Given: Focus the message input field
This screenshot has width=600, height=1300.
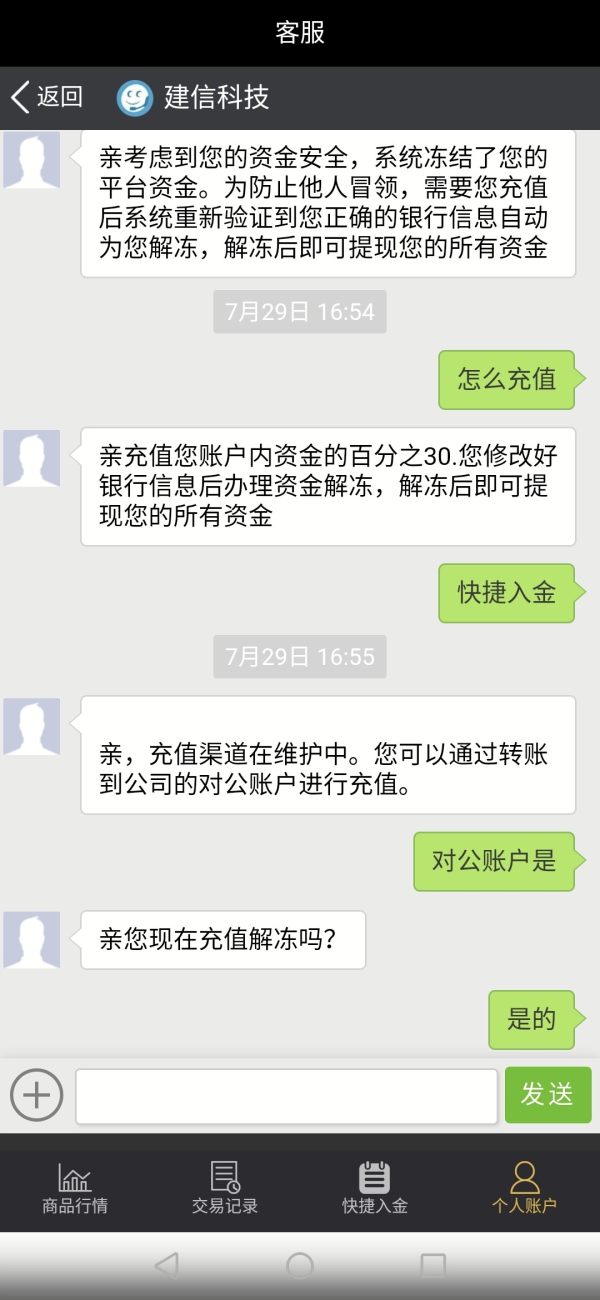Looking at the screenshot, I should [286, 1096].
